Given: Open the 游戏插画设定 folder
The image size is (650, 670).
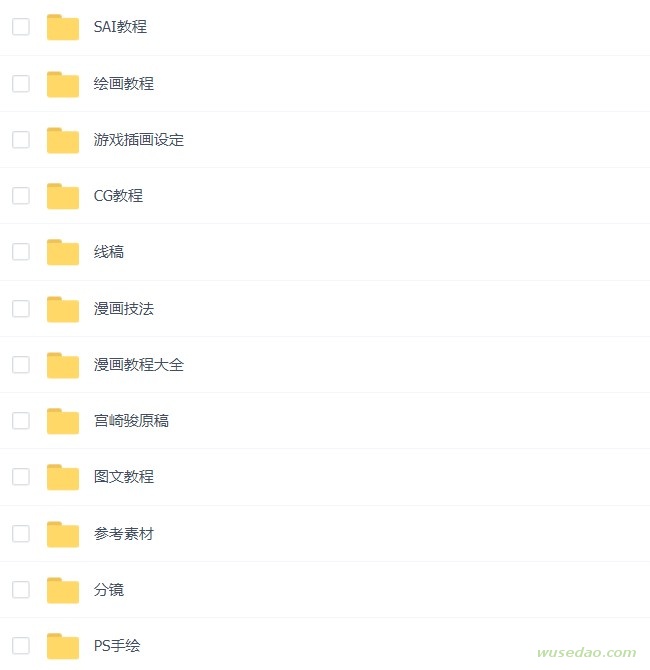Looking at the screenshot, I should point(138,140).
